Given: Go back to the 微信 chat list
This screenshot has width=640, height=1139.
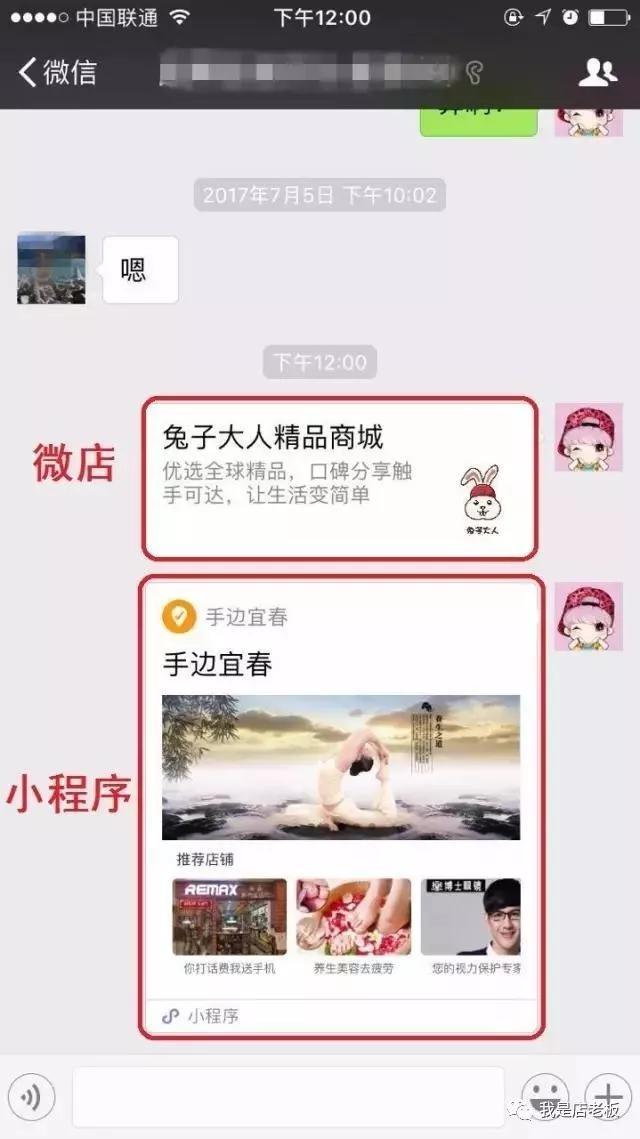Looking at the screenshot, I should click(58, 72).
